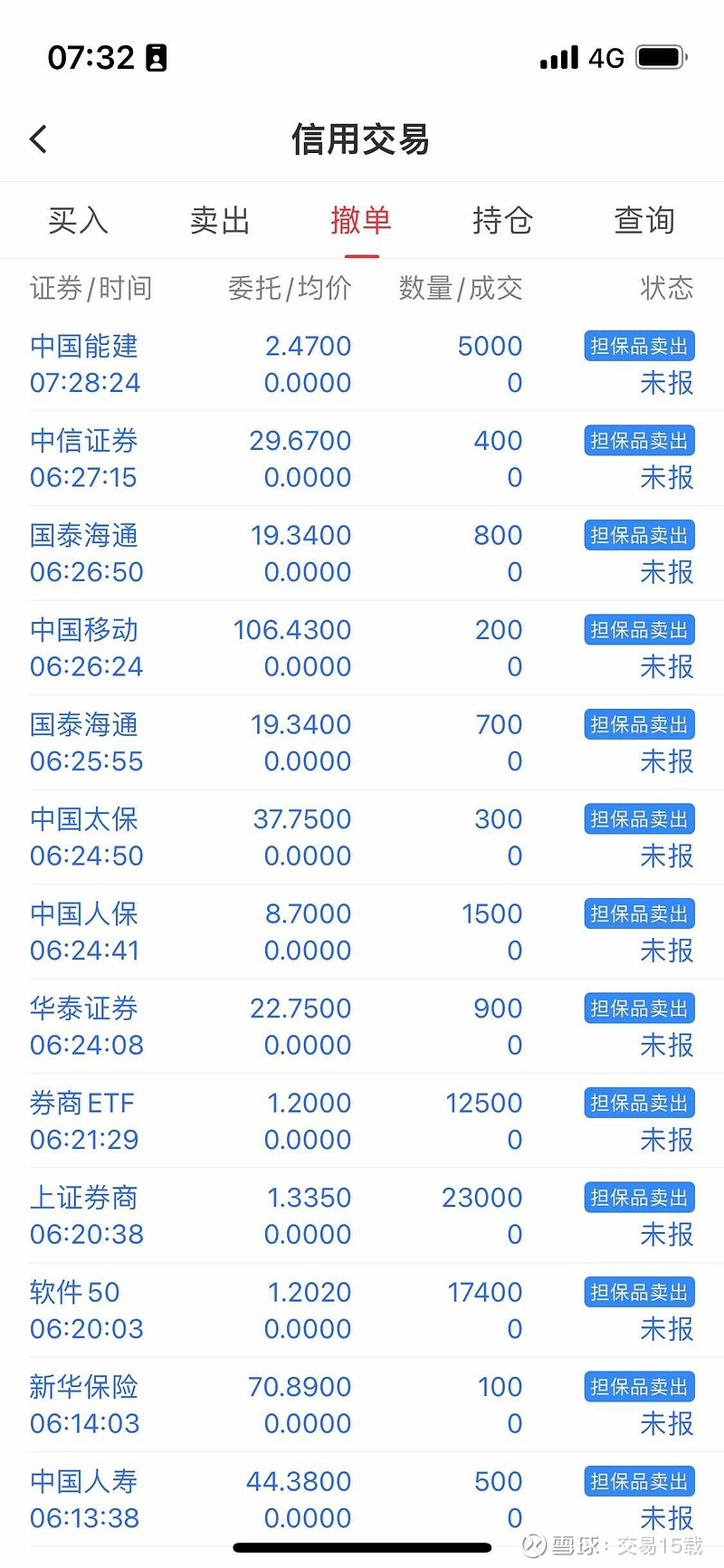Tap the 国泰海通 order for 800 shares
The image size is (724, 1568).
pos(362,553)
